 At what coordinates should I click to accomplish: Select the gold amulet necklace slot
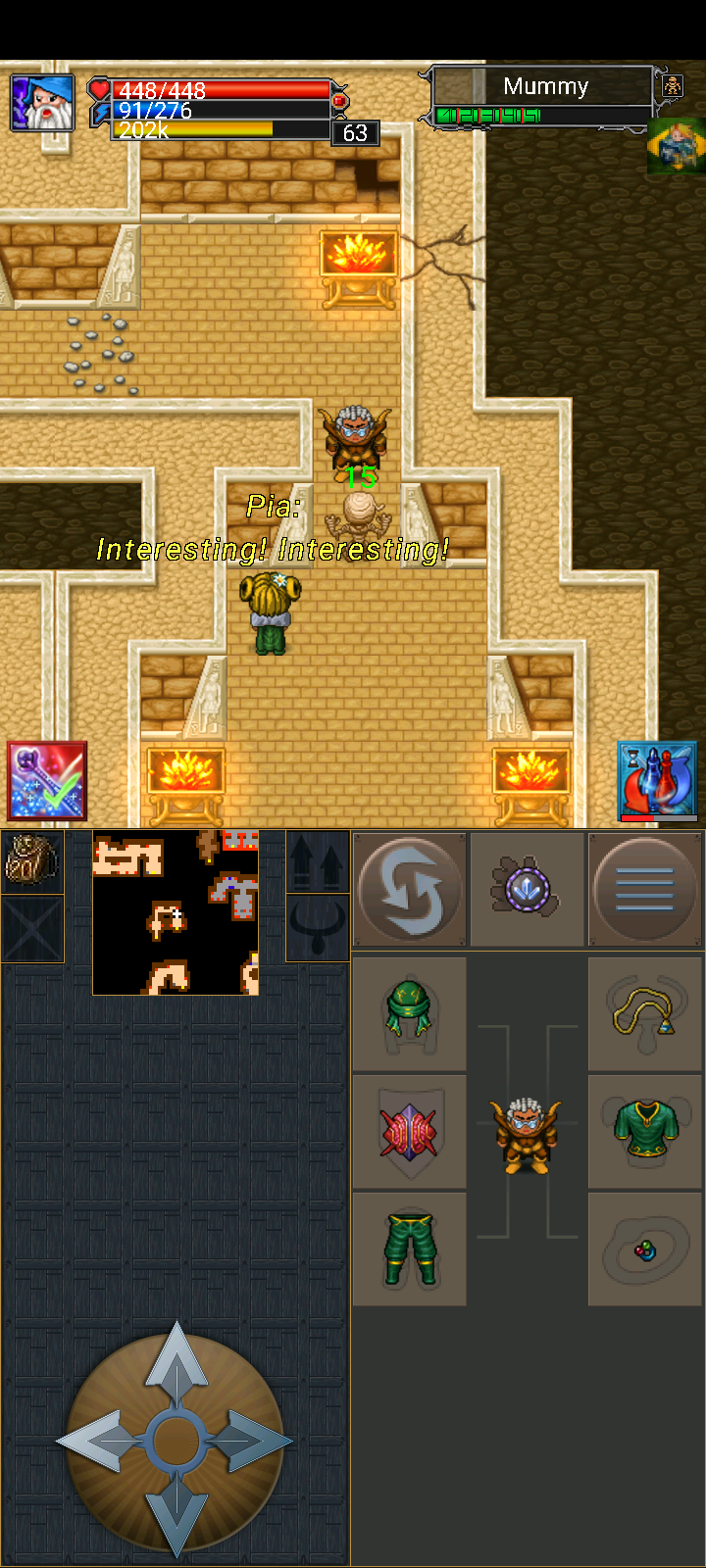644,1013
